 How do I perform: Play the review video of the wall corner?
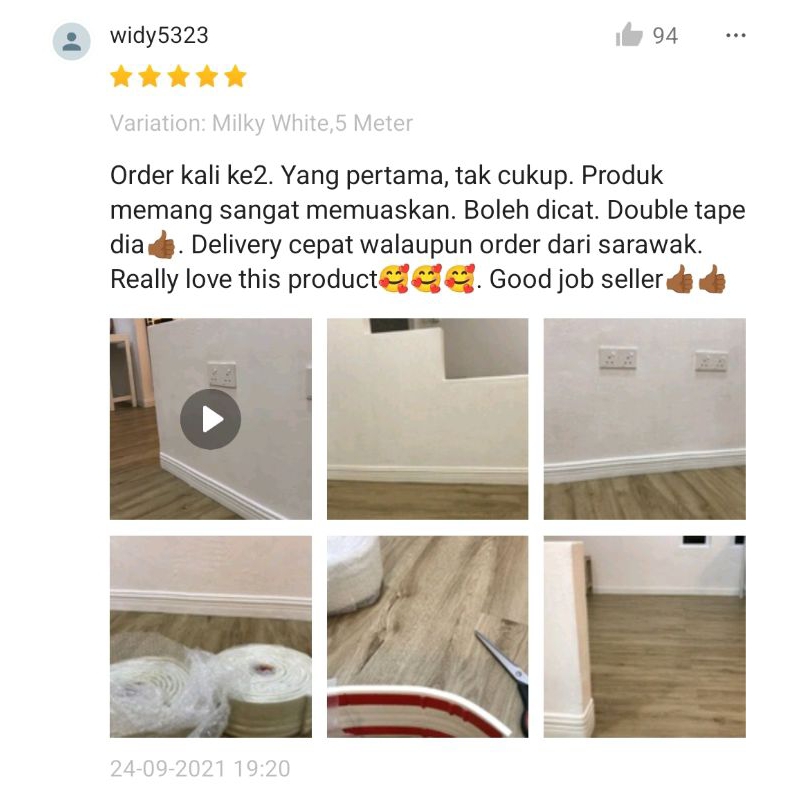coord(210,419)
